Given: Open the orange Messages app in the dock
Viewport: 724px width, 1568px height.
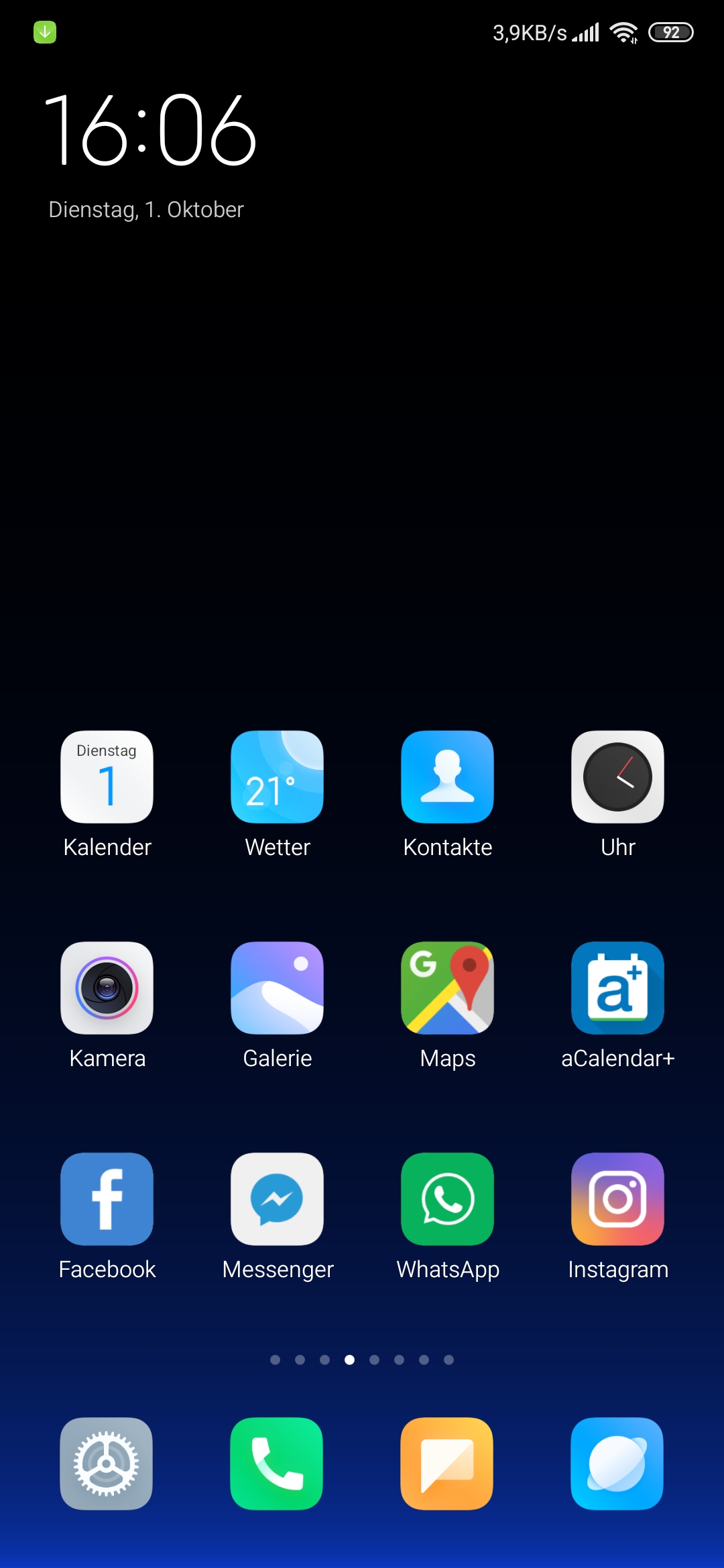Looking at the screenshot, I should [447, 1463].
